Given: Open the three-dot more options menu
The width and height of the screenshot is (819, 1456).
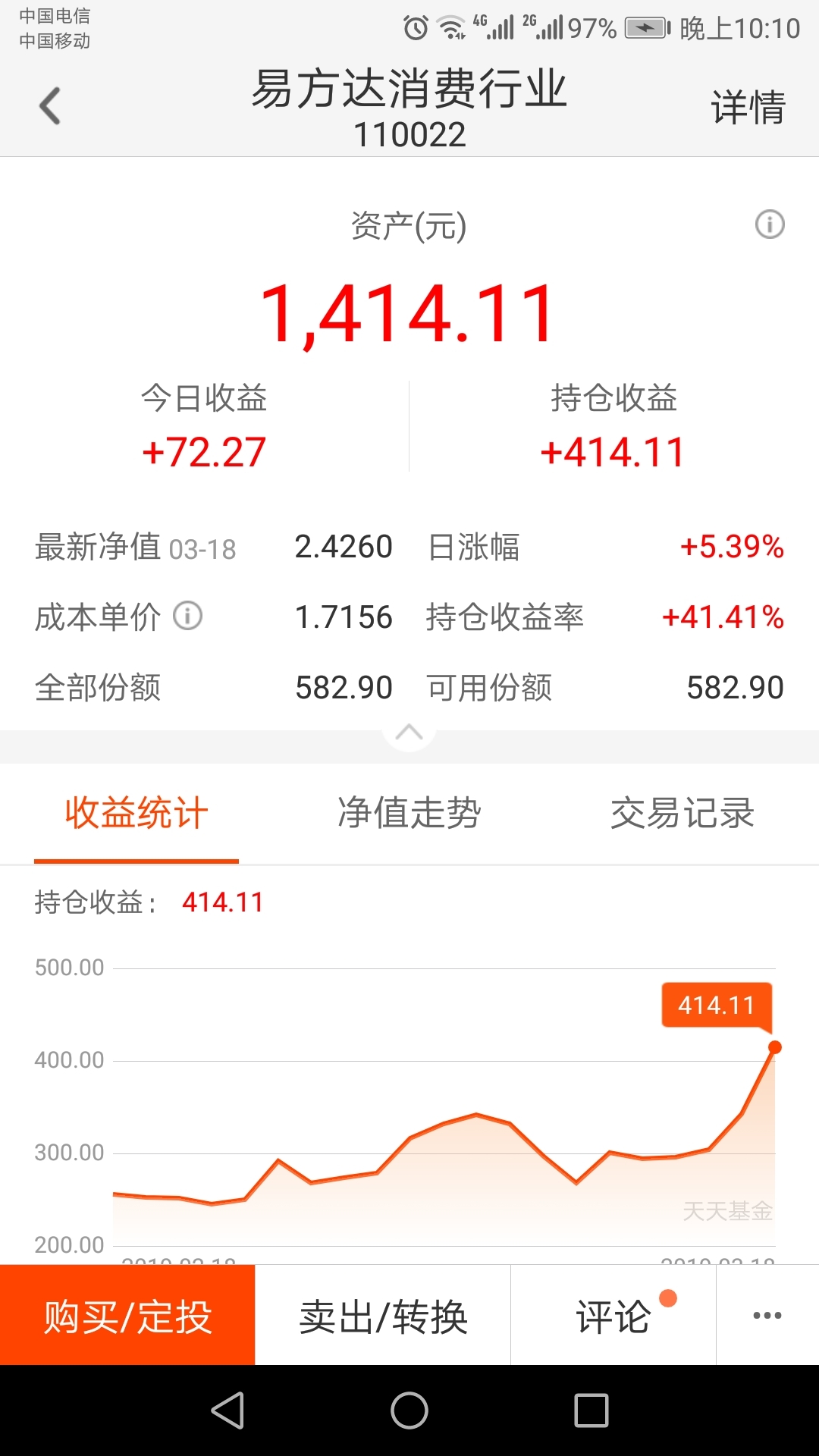Looking at the screenshot, I should (767, 1316).
